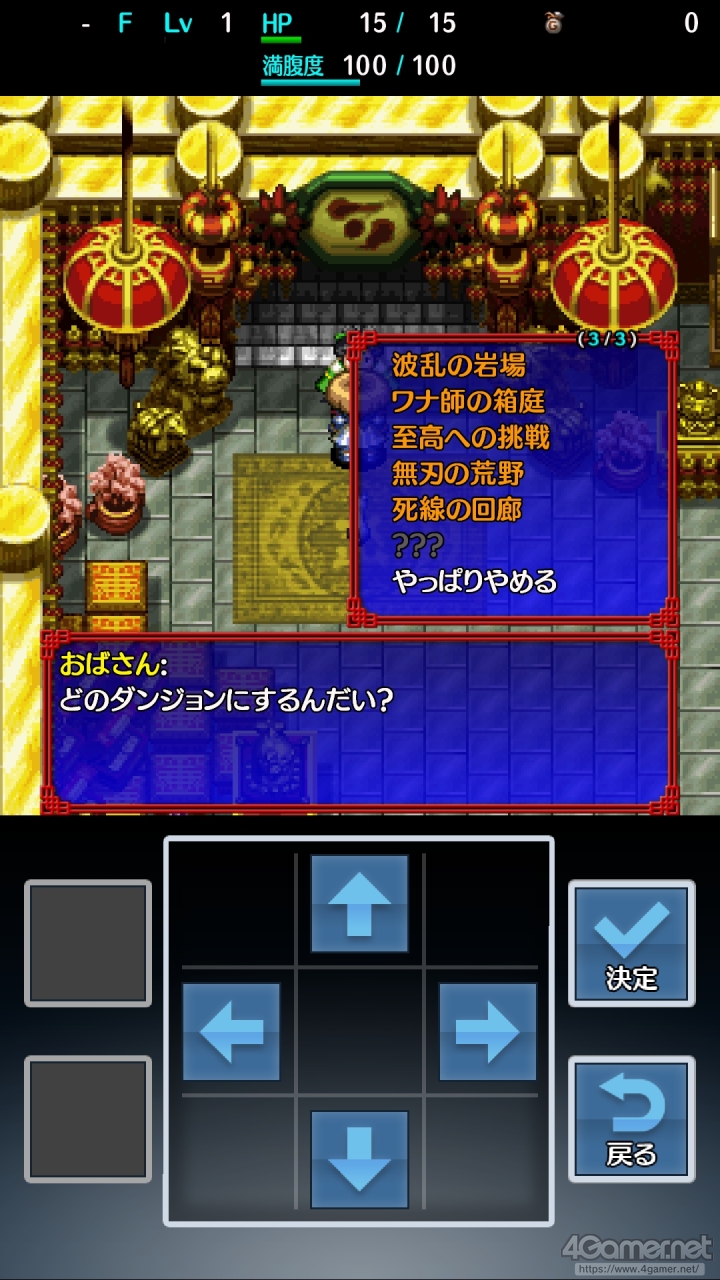This screenshot has height=1280, width=720.
Task: Cancel with やっぱりやめる
Action: [x=475, y=581]
